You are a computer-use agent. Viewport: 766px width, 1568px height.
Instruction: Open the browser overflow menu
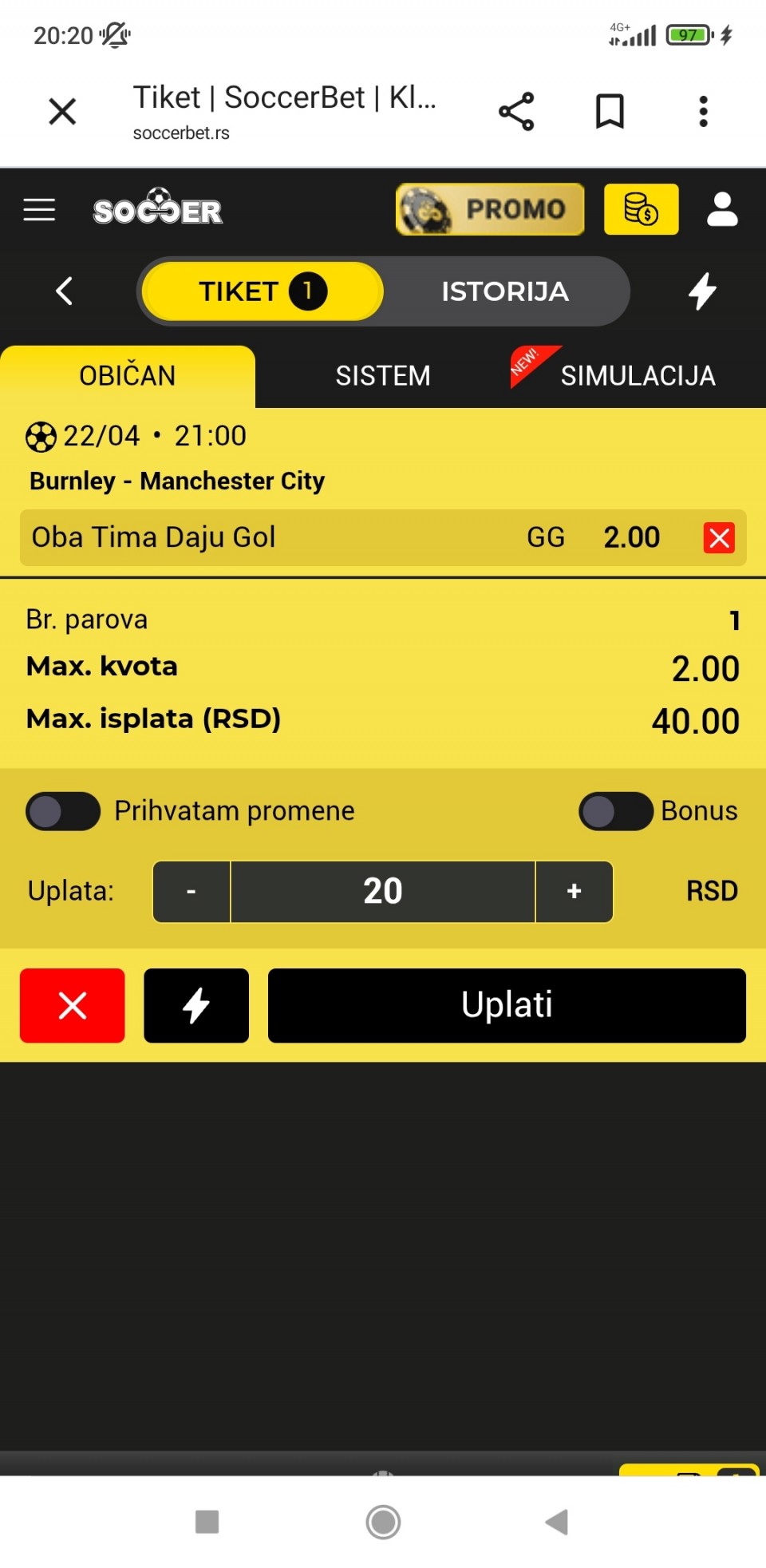pyautogui.click(x=703, y=112)
